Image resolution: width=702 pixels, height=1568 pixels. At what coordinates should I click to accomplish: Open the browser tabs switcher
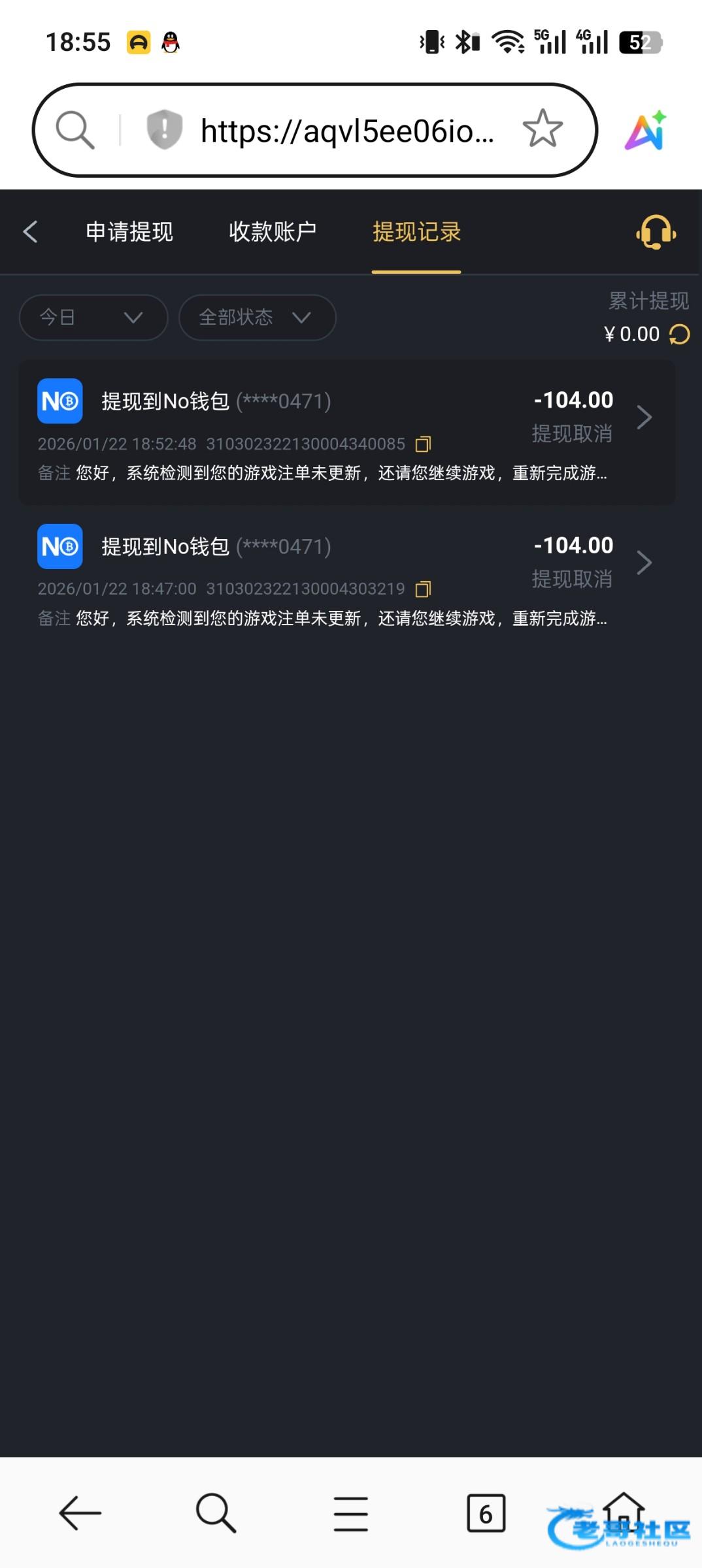point(486,1513)
